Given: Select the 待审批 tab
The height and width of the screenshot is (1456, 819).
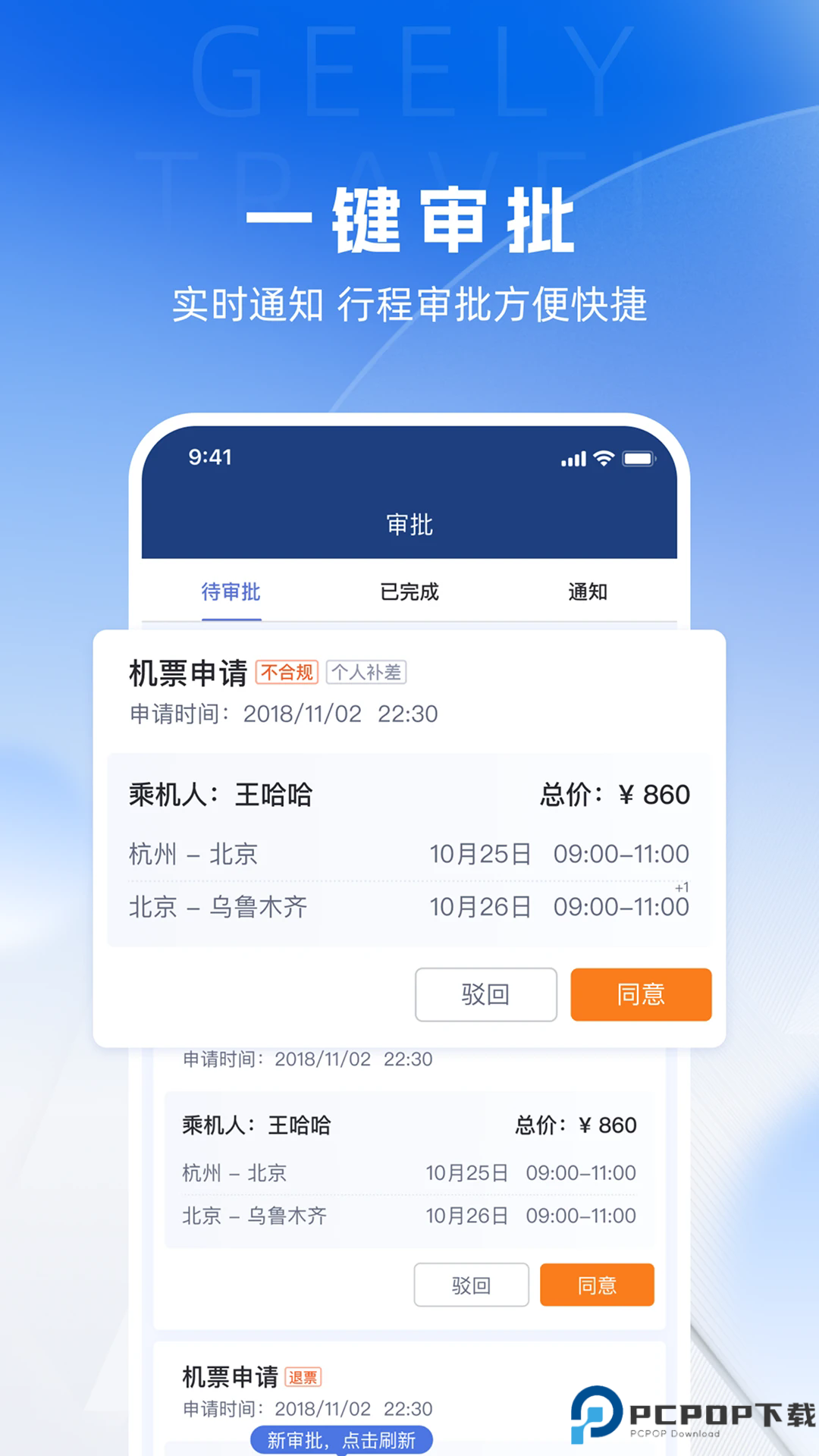Looking at the screenshot, I should point(231,592).
